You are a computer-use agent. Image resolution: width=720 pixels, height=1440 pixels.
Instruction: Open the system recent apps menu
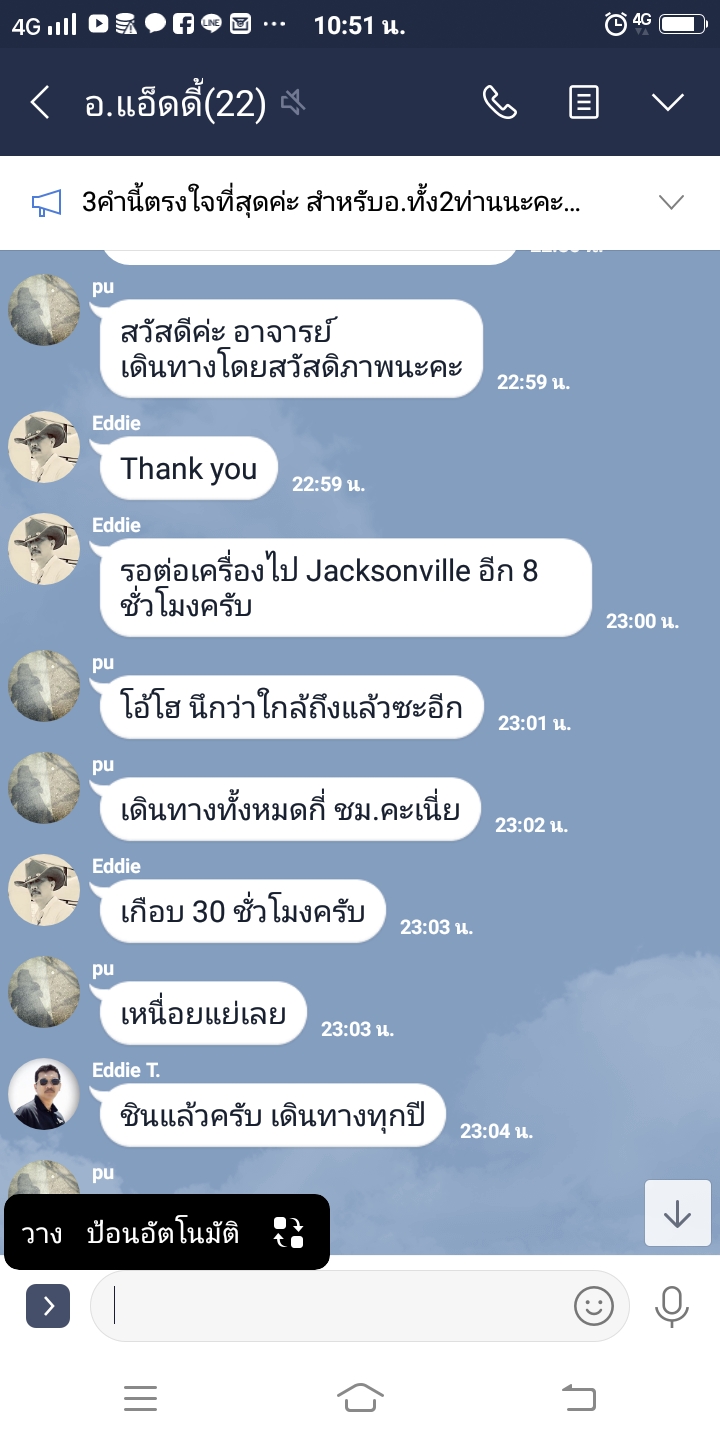point(140,1397)
